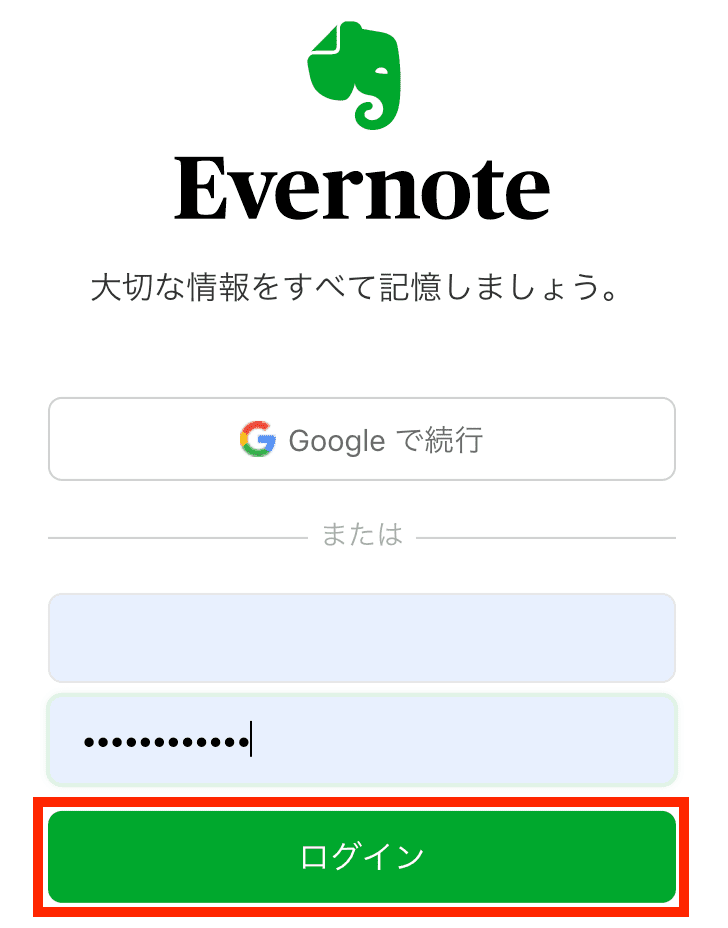Screen dimensions: 728x928
Task: Tap the empty email address field
Action: tap(362, 638)
